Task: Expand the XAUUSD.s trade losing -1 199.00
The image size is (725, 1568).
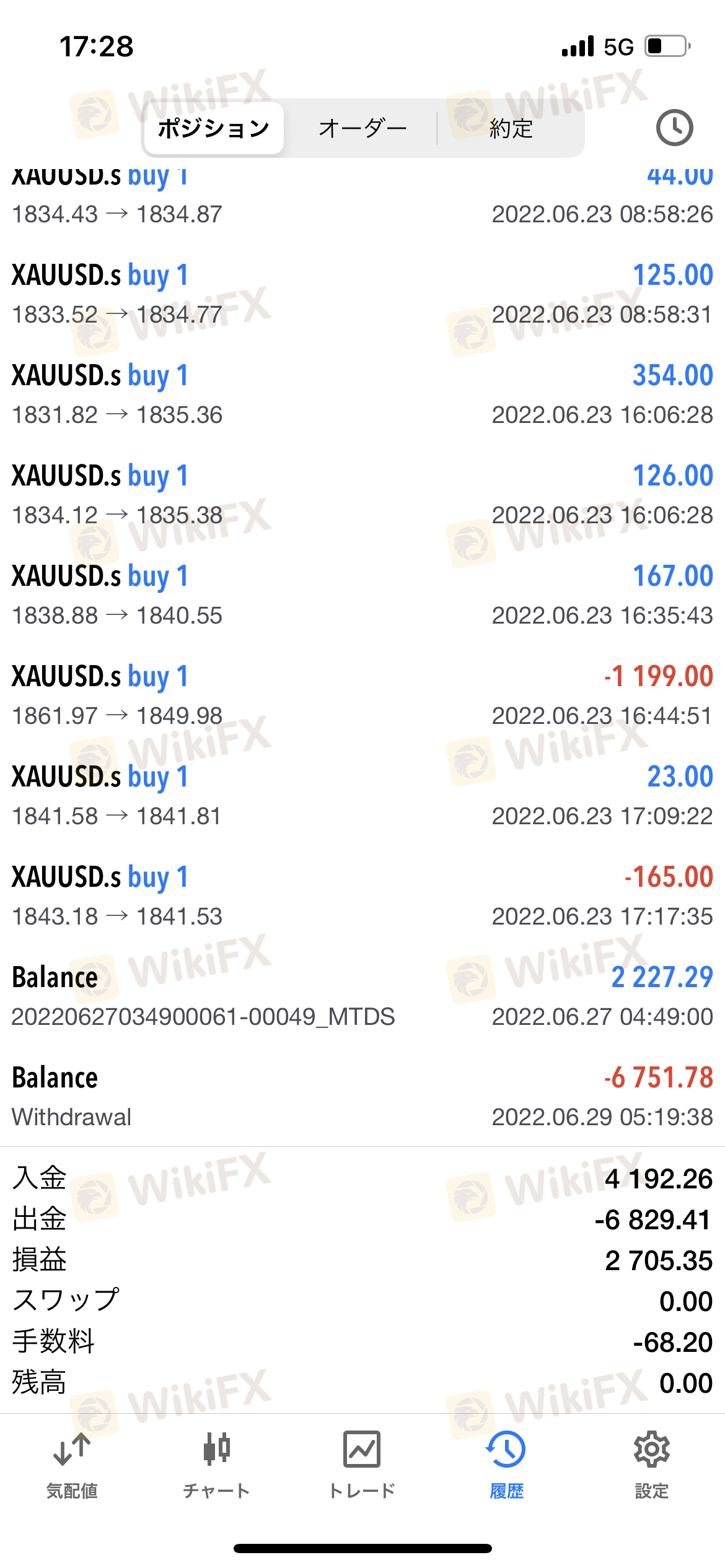Action: click(362, 695)
